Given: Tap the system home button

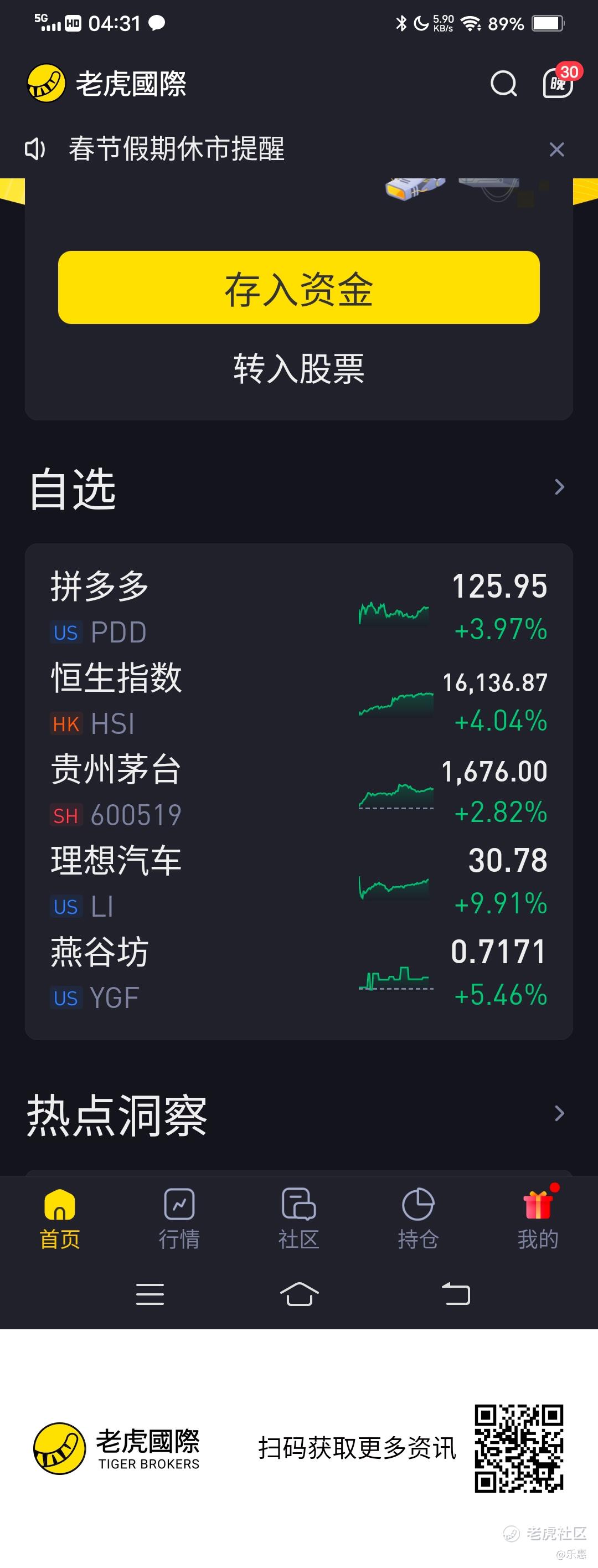Looking at the screenshot, I should (298, 1294).
